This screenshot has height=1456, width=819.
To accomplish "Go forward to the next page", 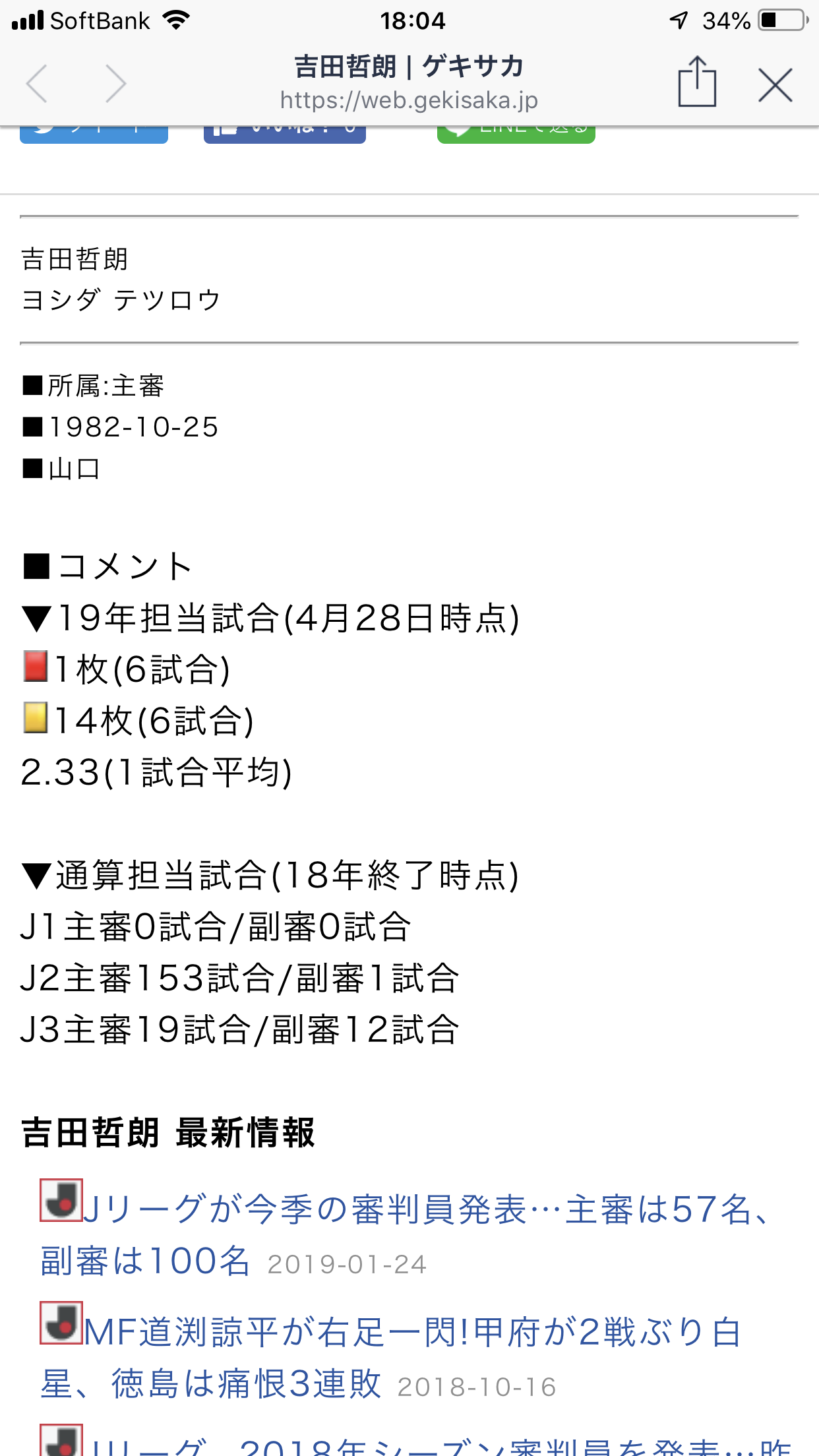I will 115,84.
